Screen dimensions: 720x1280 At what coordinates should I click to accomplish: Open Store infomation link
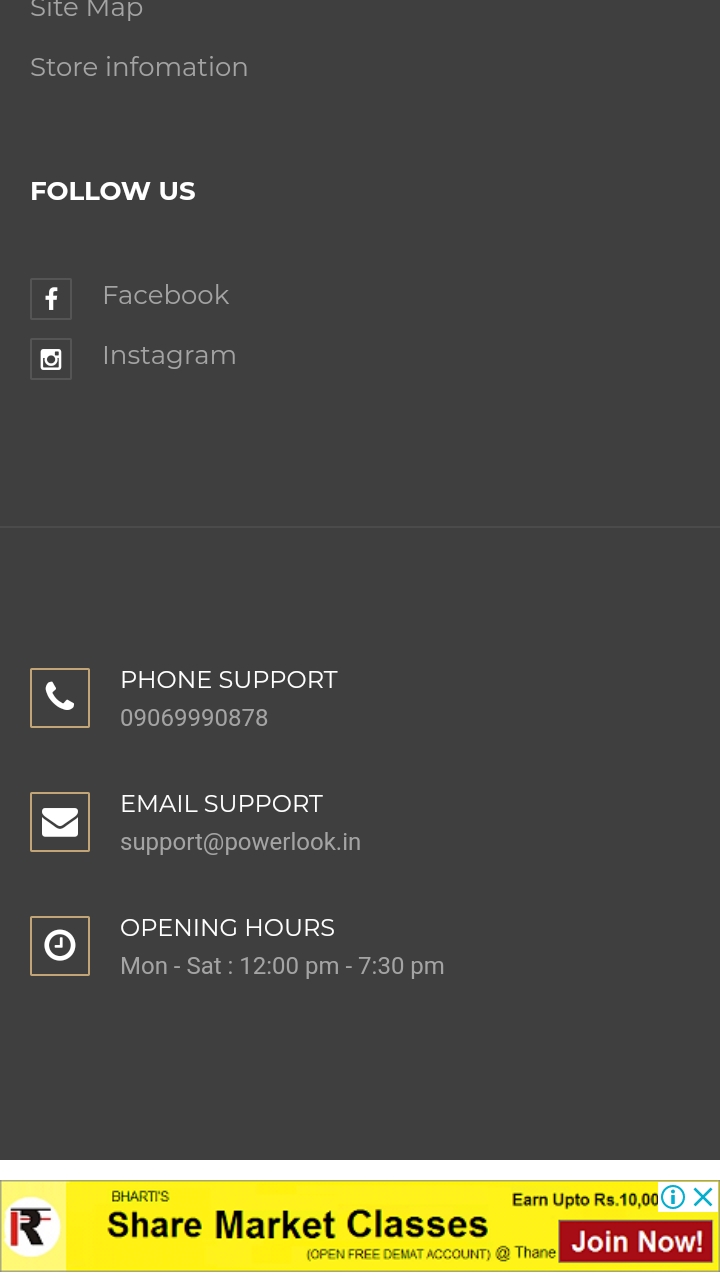tap(139, 67)
